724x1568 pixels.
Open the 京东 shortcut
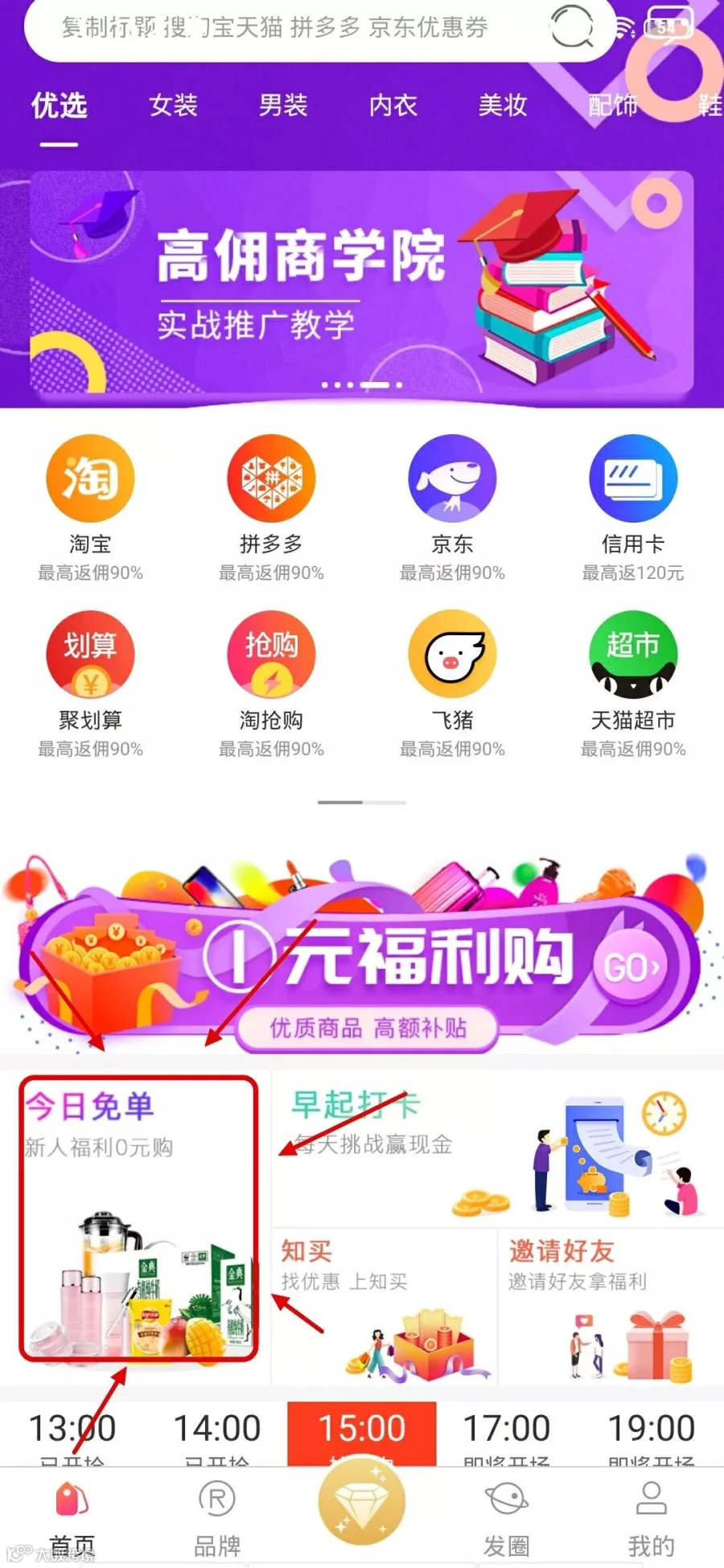pyautogui.click(x=452, y=508)
